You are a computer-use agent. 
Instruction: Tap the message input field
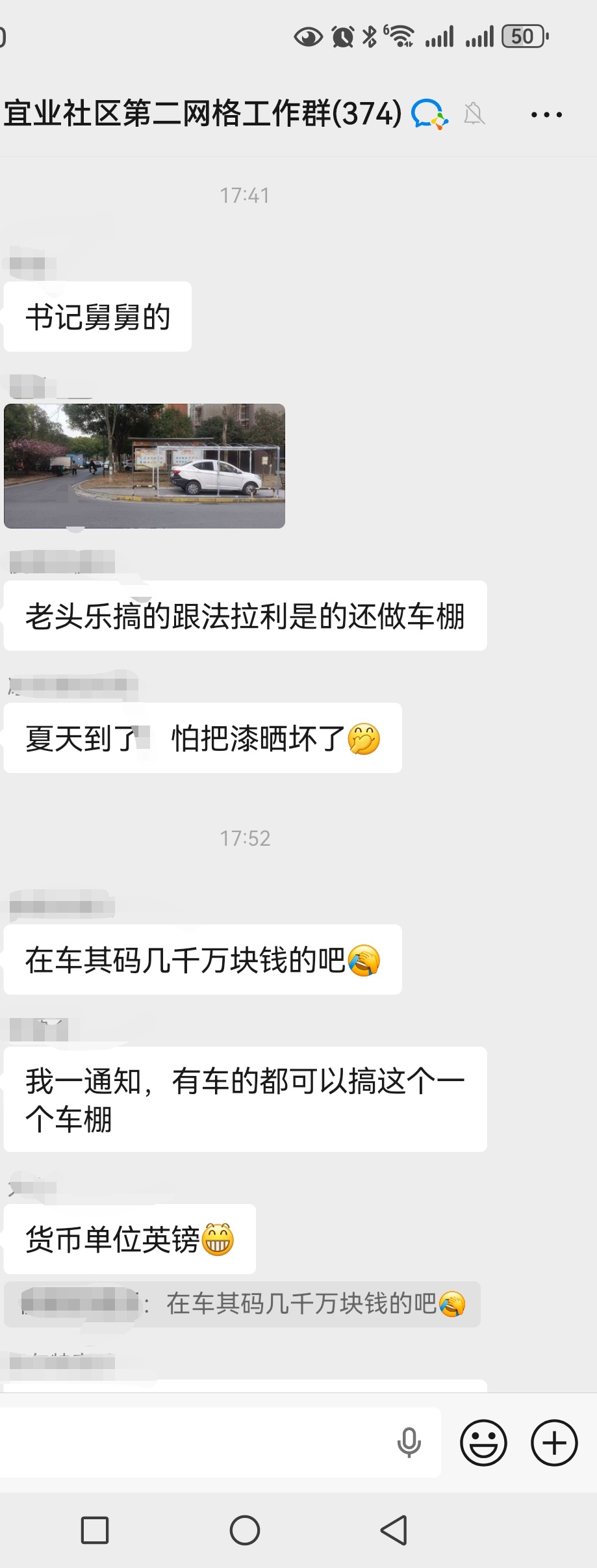point(195,1443)
